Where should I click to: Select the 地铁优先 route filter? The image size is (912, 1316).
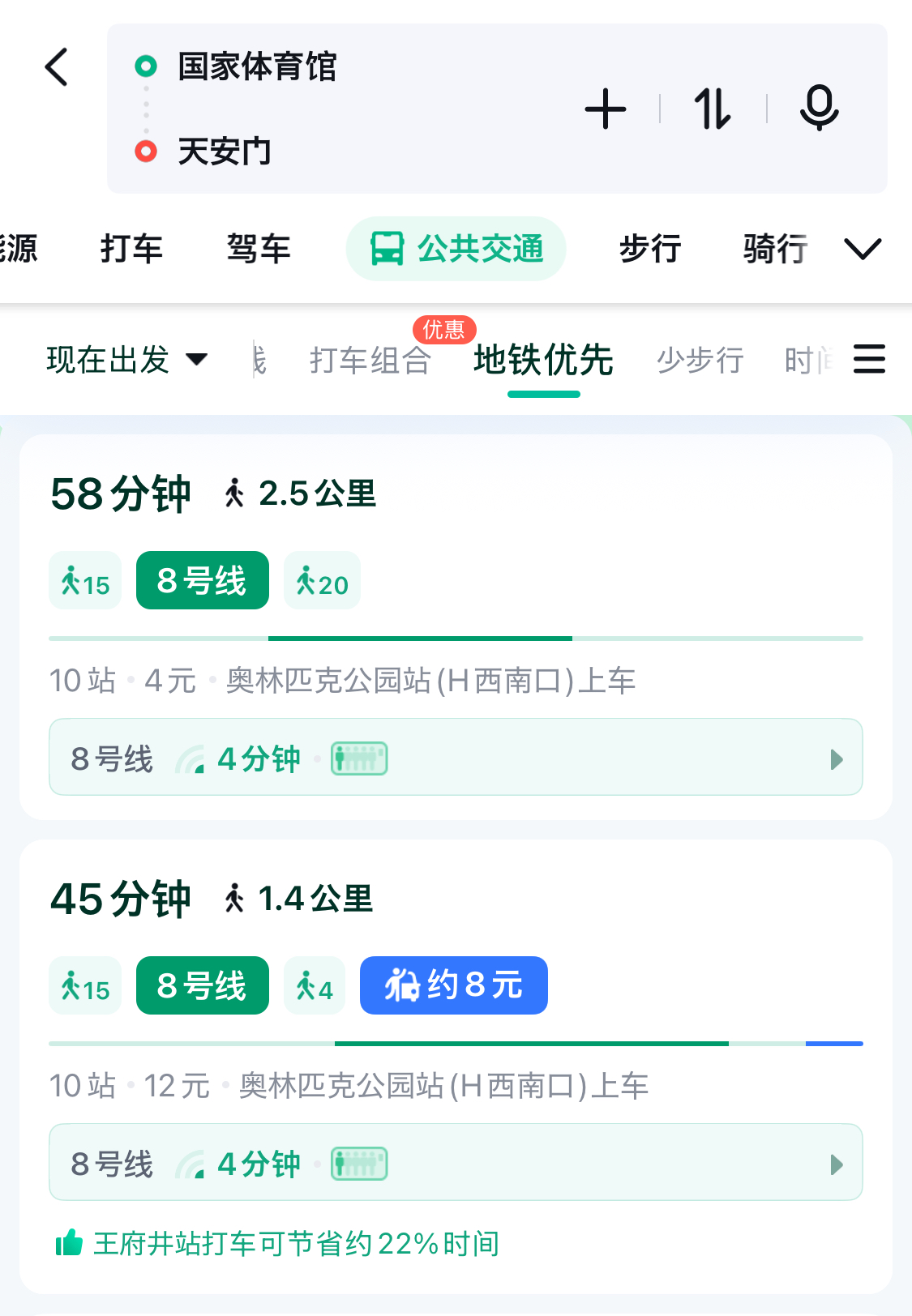pos(543,360)
